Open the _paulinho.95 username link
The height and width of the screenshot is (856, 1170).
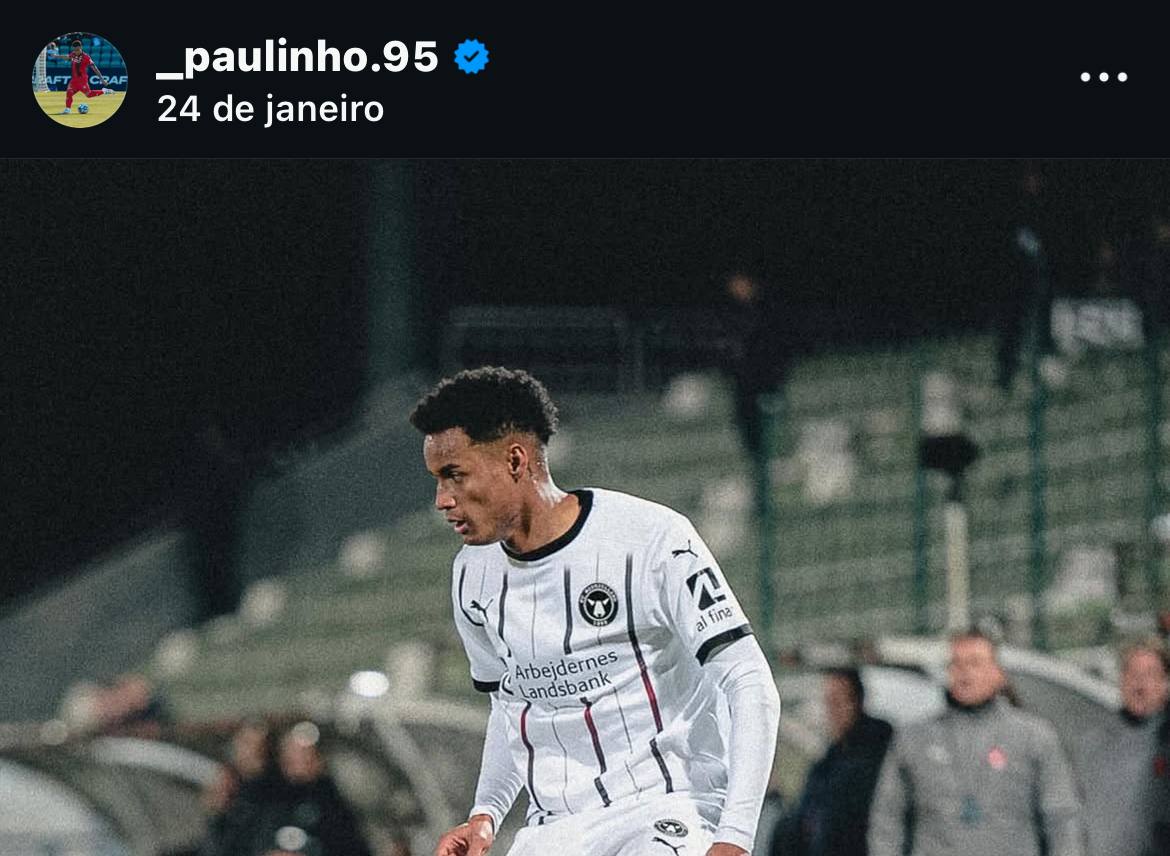tap(297, 58)
